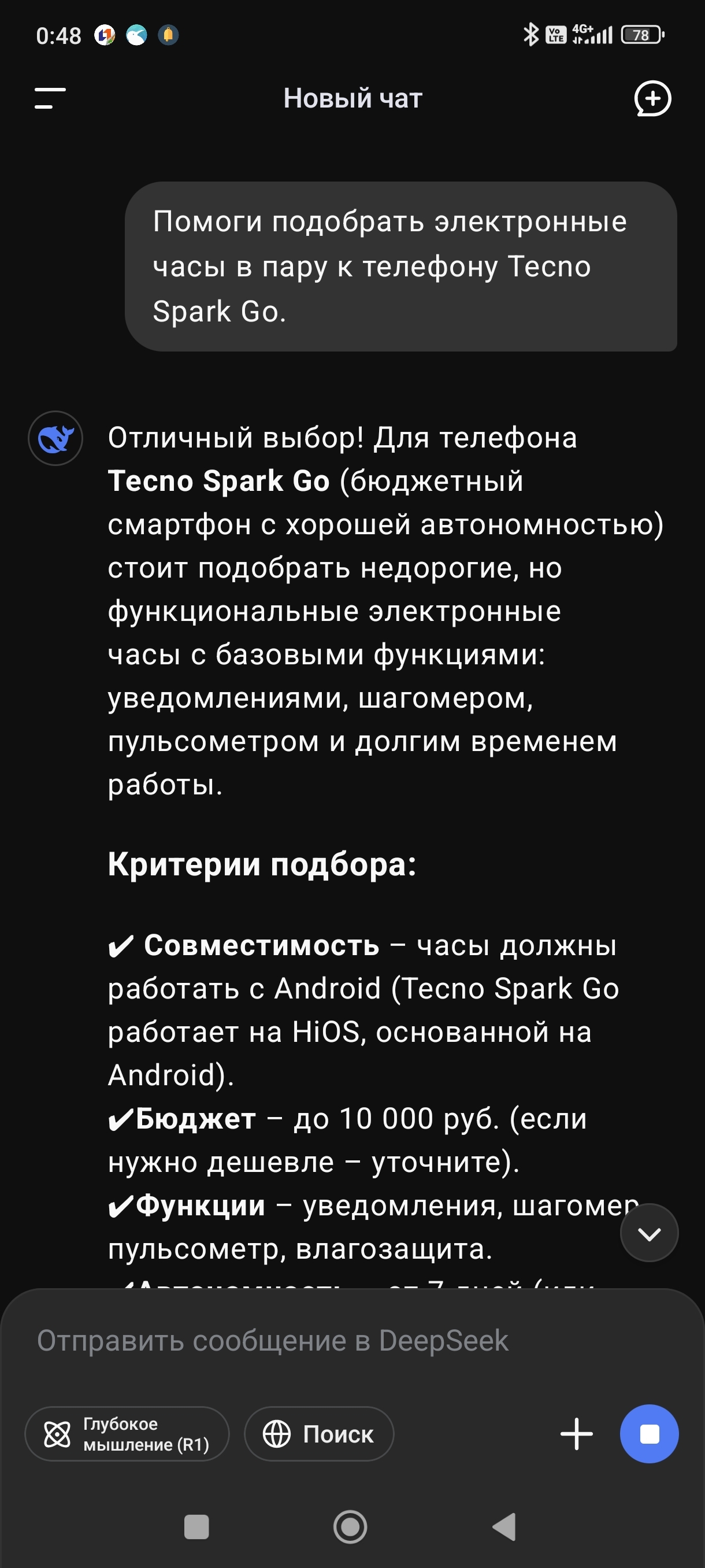The height and width of the screenshot is (1568, 705).
Task: Open the side menu drawer
Action: pyautogui.click(x=50, y=98)
